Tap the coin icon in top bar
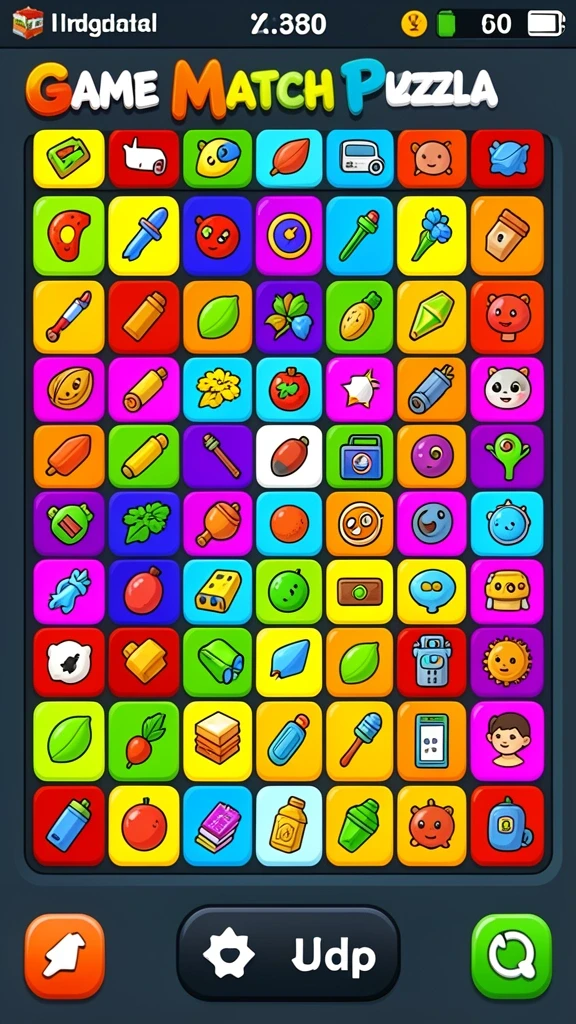This screenshot has height=1024, width=576. [413, 24]
